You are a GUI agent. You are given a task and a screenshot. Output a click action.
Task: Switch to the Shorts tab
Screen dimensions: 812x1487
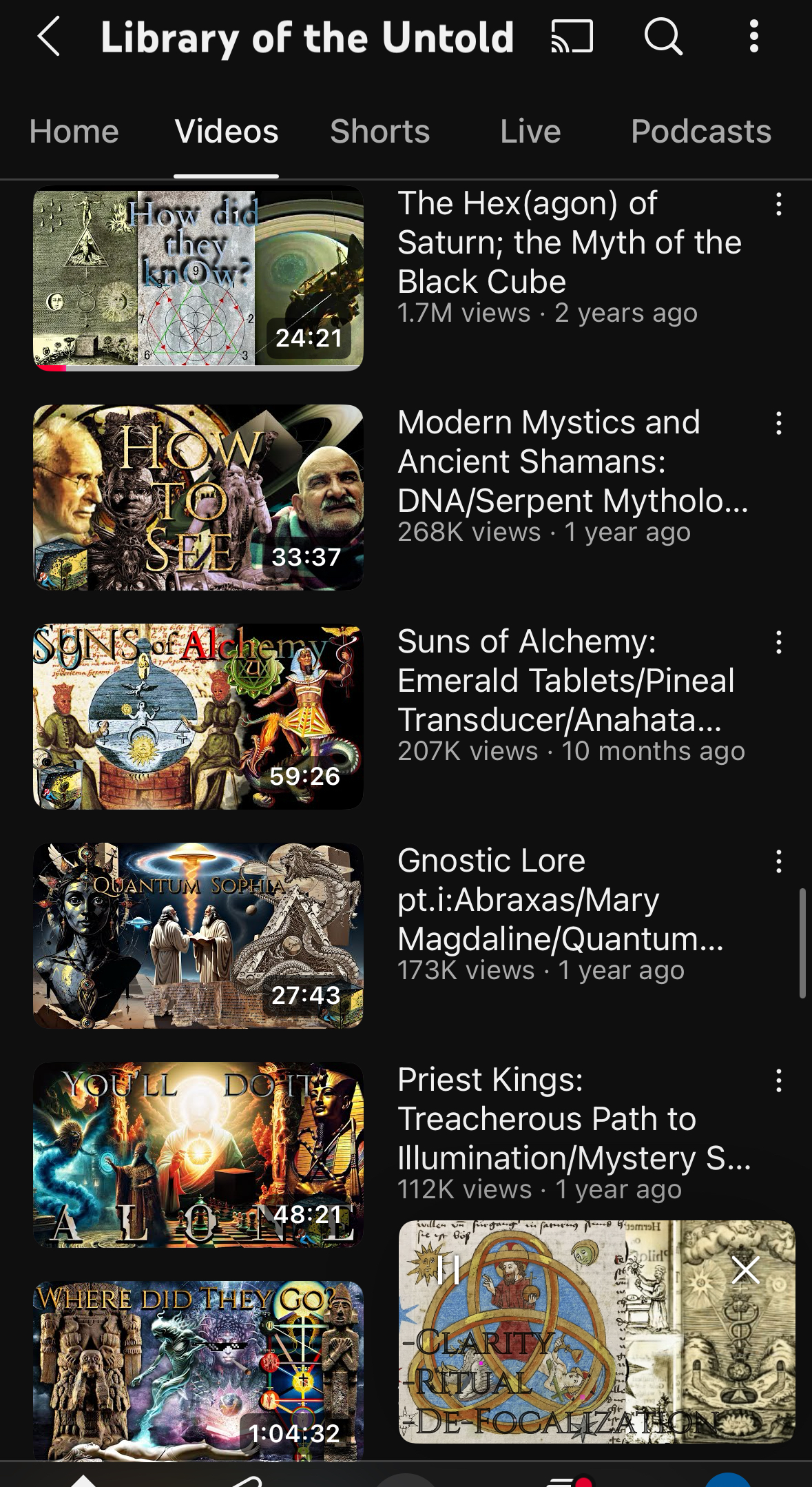point(380,131)
